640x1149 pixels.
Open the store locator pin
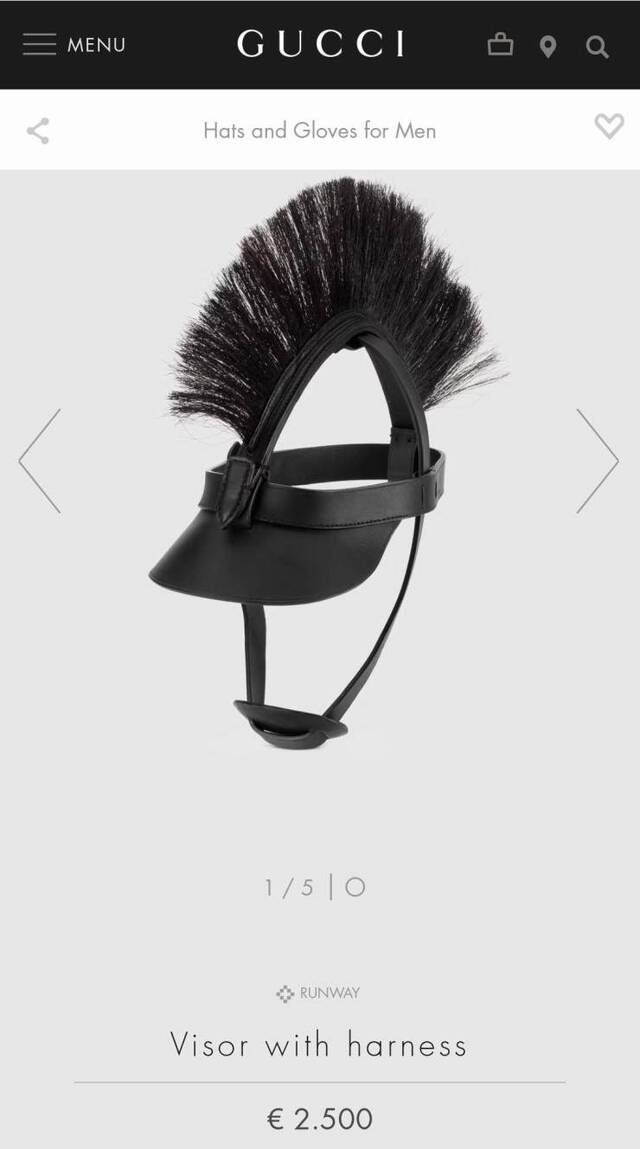[x=548, y=46]
